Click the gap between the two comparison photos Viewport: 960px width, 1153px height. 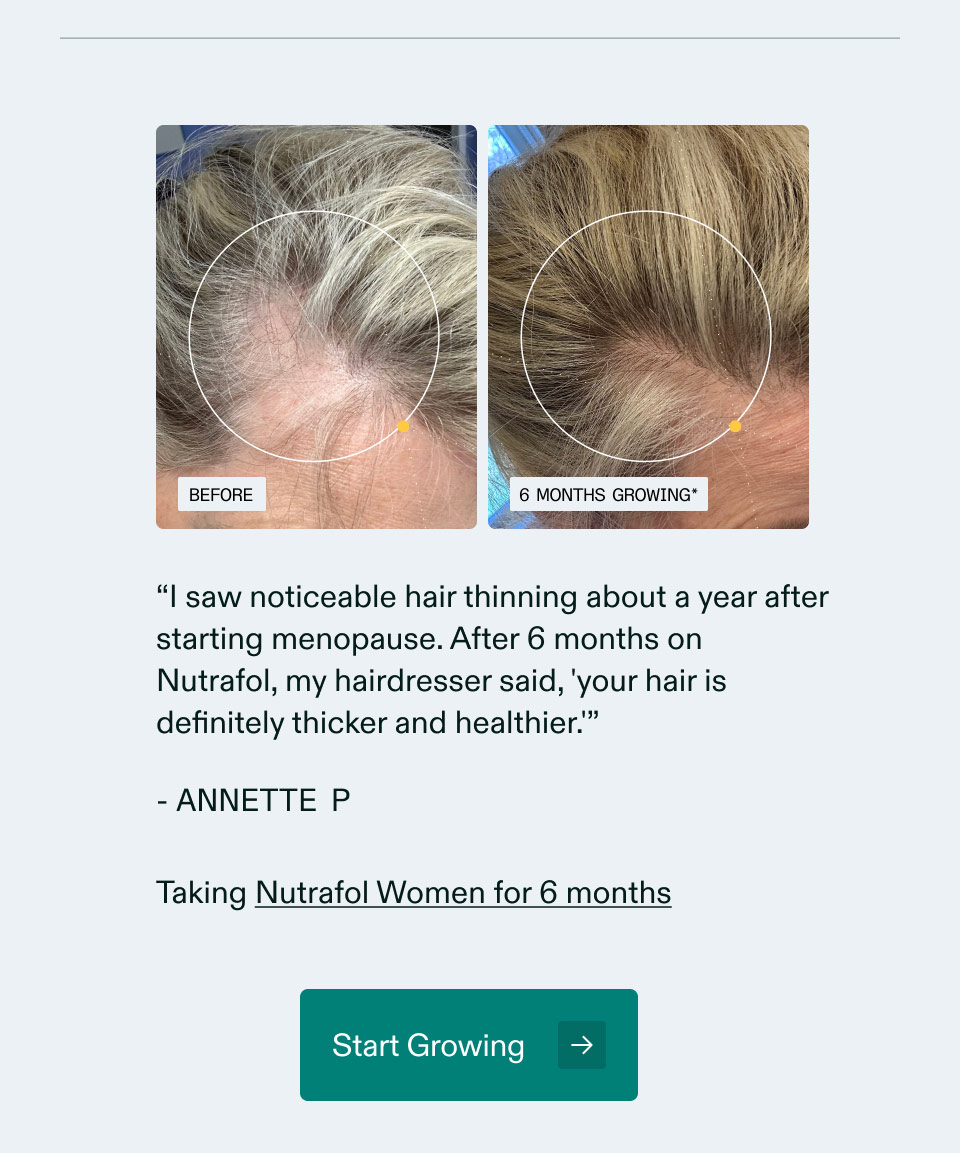482,327
